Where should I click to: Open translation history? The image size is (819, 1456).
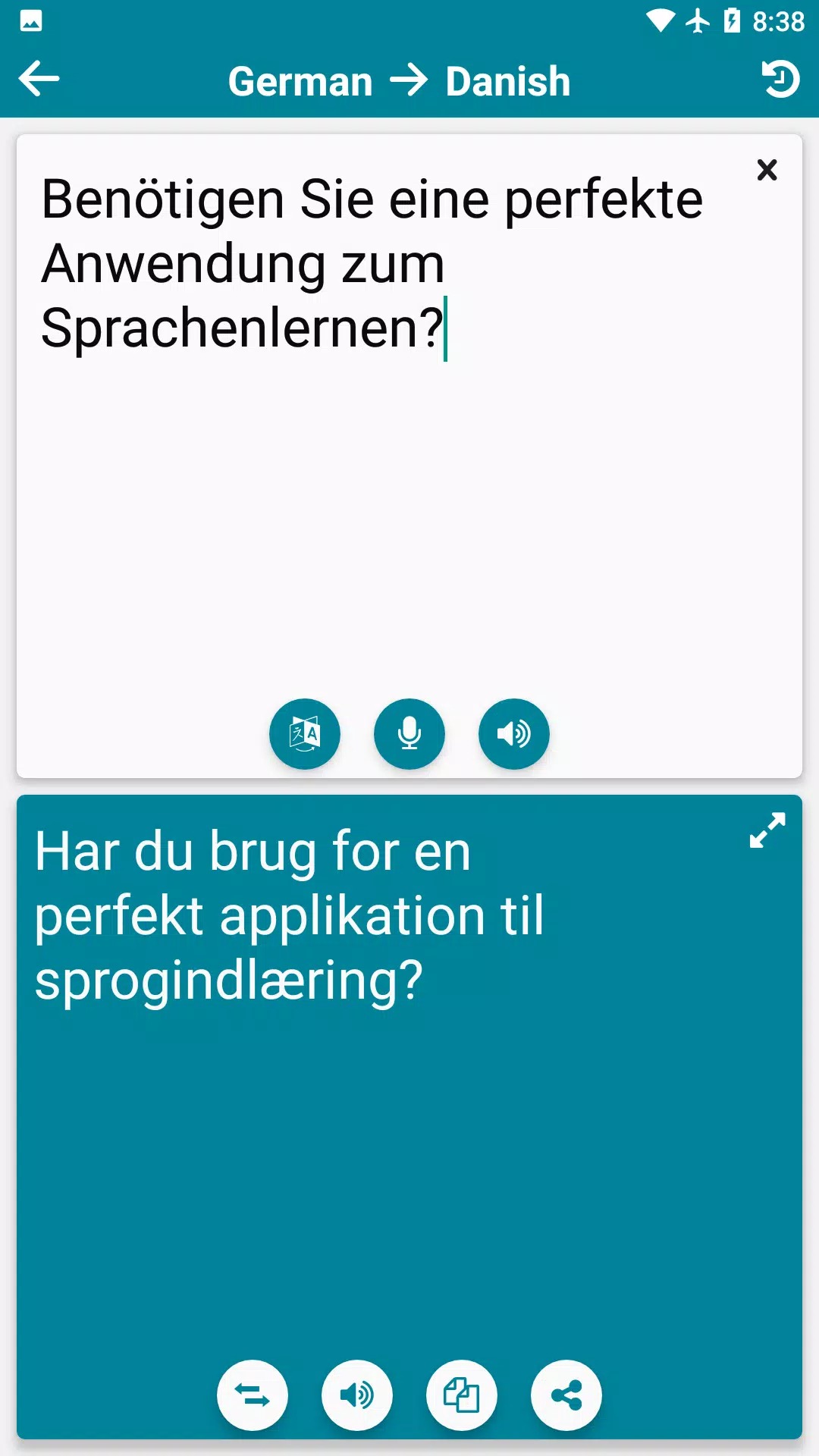780,80
